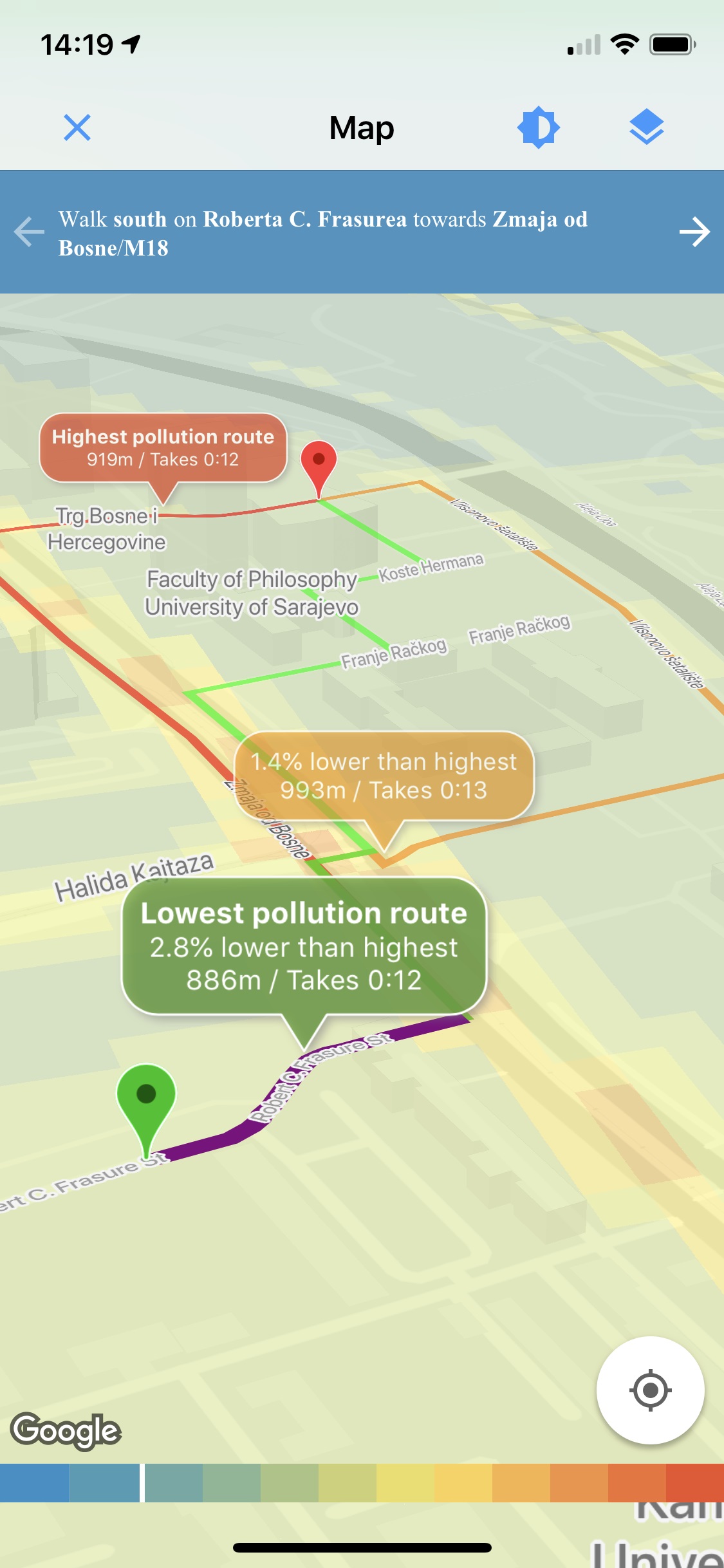
Task: Close the map view
Action: point(77,127)
